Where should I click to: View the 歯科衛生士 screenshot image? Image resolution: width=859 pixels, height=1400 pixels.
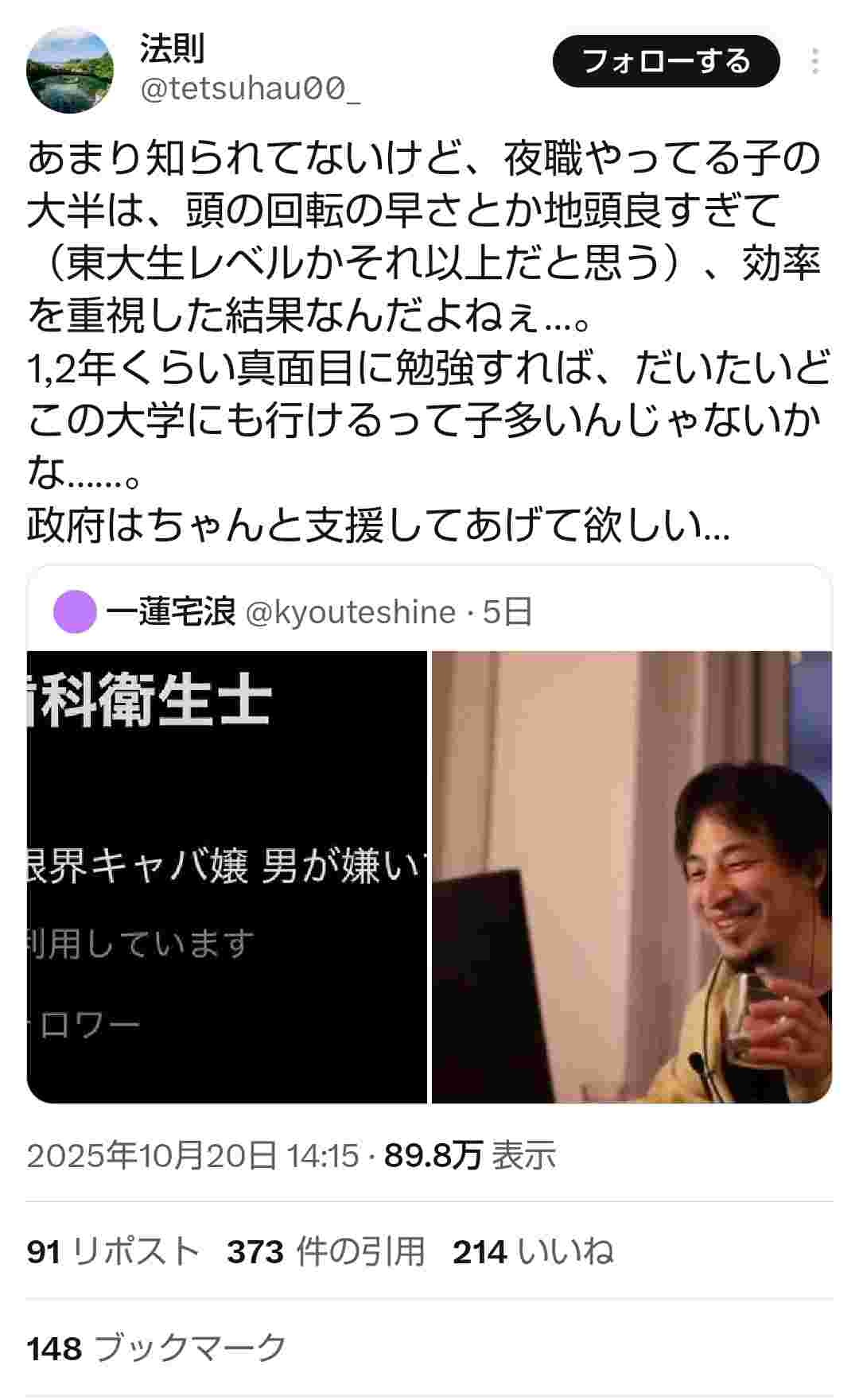[x=227, y=876]
